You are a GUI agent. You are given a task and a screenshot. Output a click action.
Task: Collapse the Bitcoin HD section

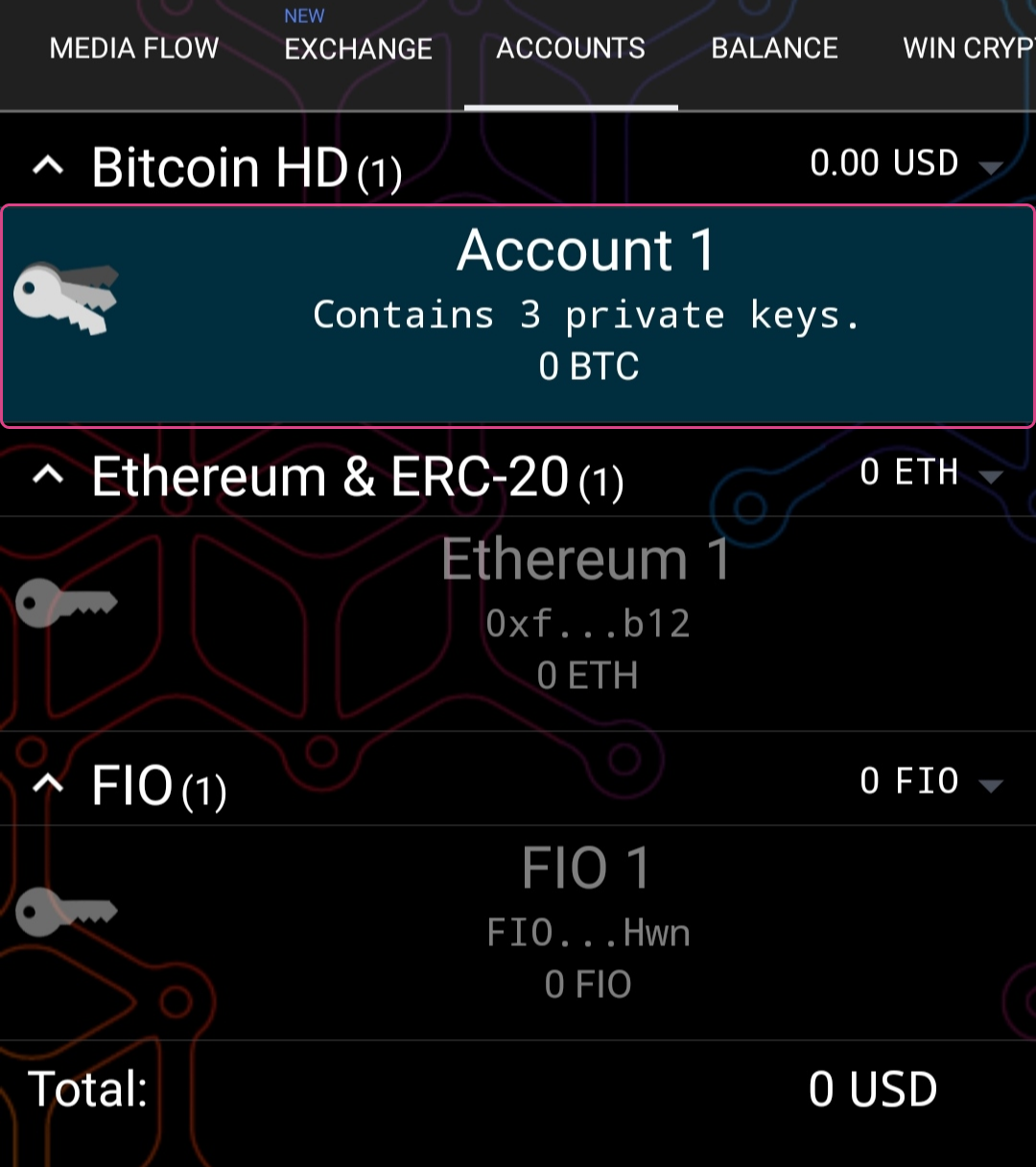click(47, 165)
